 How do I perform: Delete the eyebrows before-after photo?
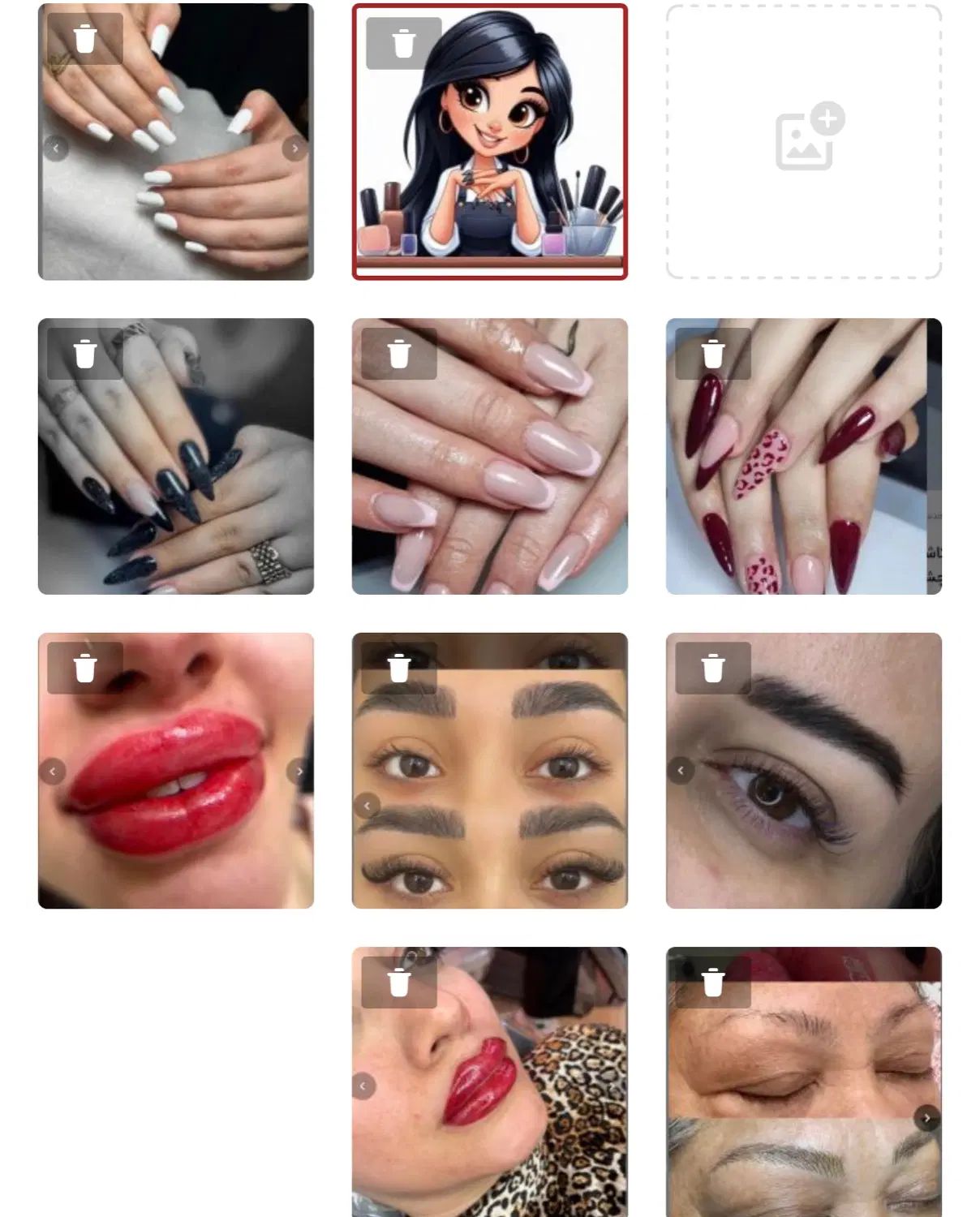point(398,668)
